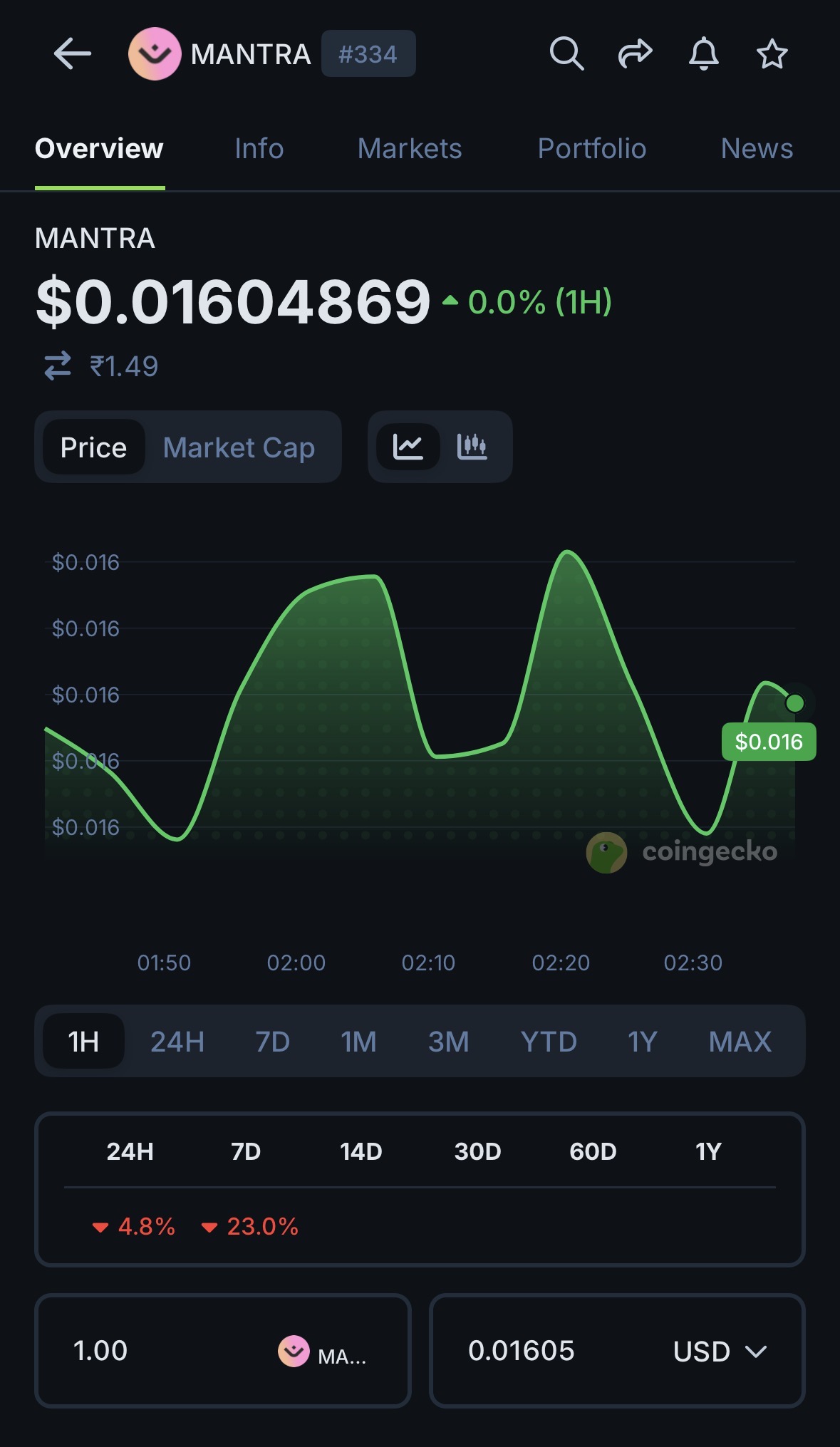Switch to the News tab

tap(757, 149)
